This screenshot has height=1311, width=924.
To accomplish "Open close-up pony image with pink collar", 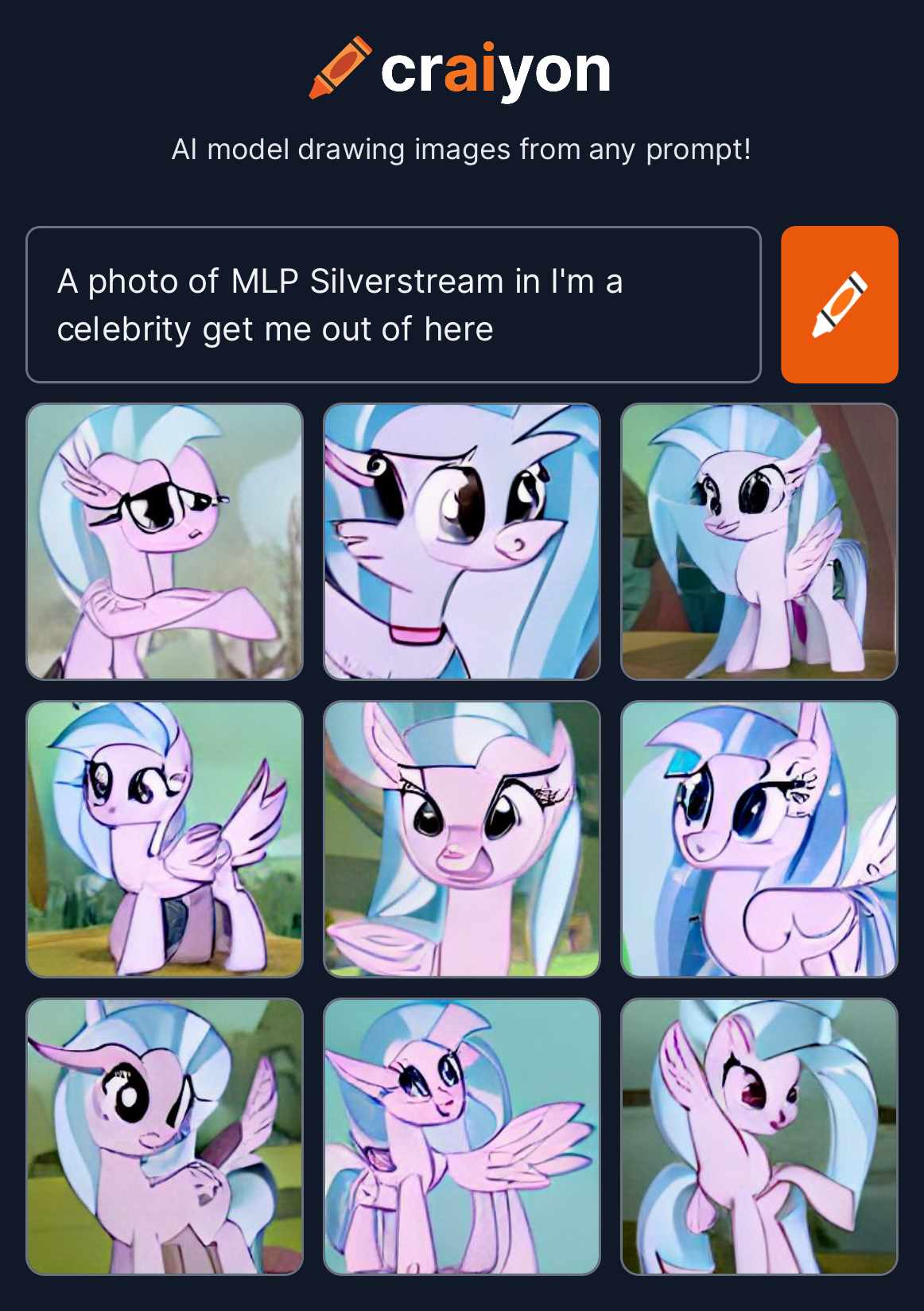I will pos(462,542).
